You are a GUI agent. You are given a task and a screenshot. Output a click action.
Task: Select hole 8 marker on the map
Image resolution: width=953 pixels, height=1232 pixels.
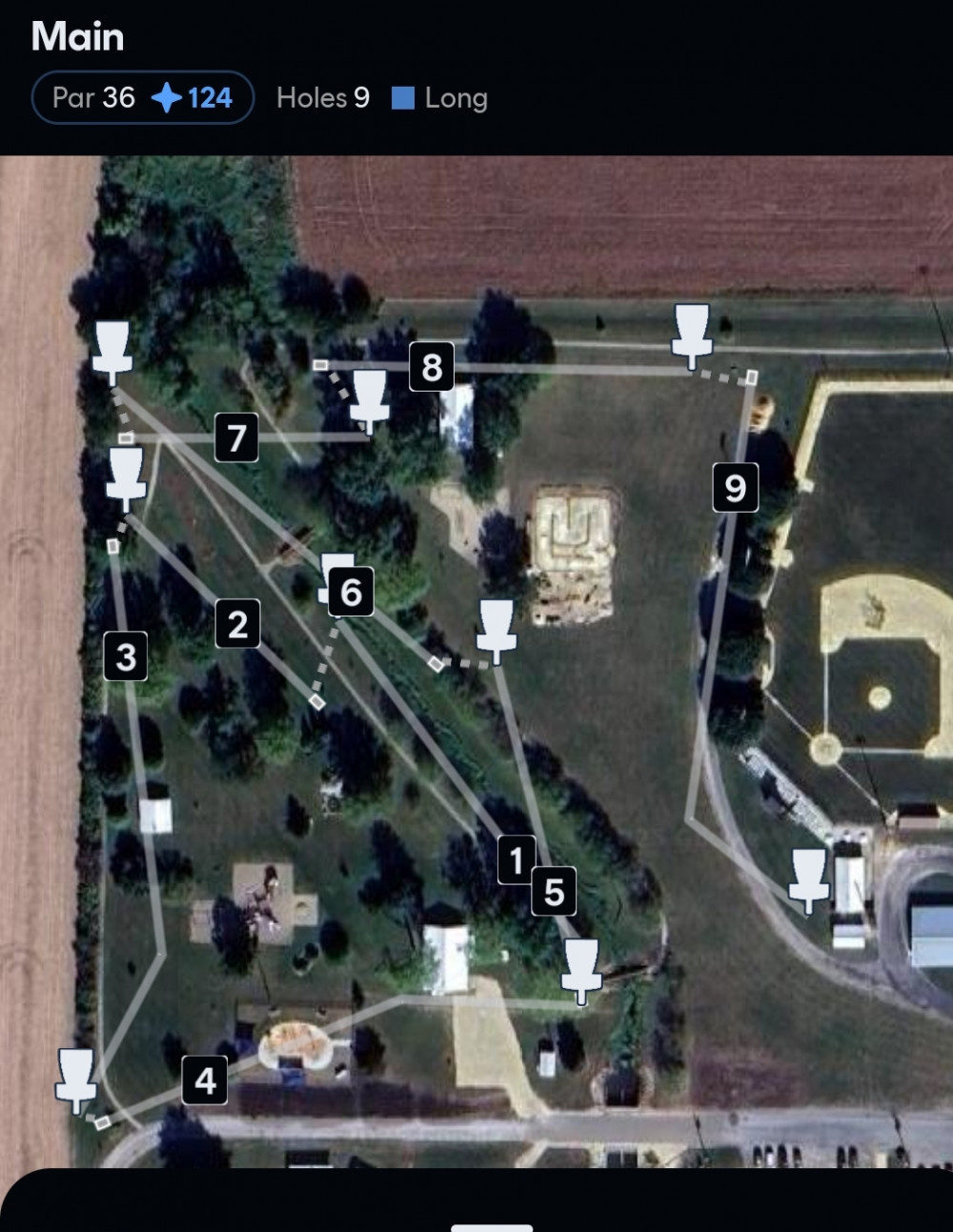click(x=432, y=367)
